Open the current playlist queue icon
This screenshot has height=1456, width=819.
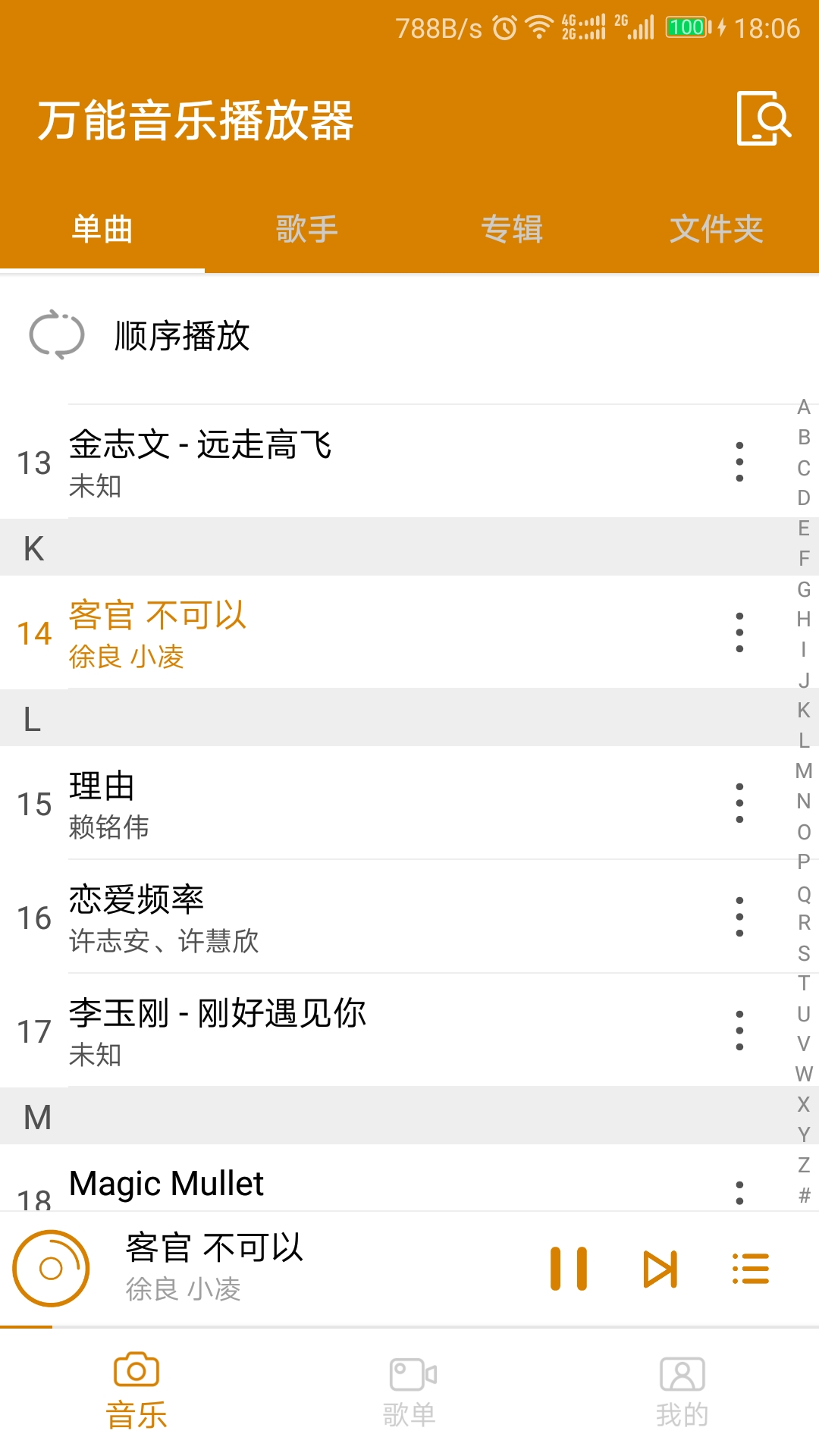[750, 1268]
